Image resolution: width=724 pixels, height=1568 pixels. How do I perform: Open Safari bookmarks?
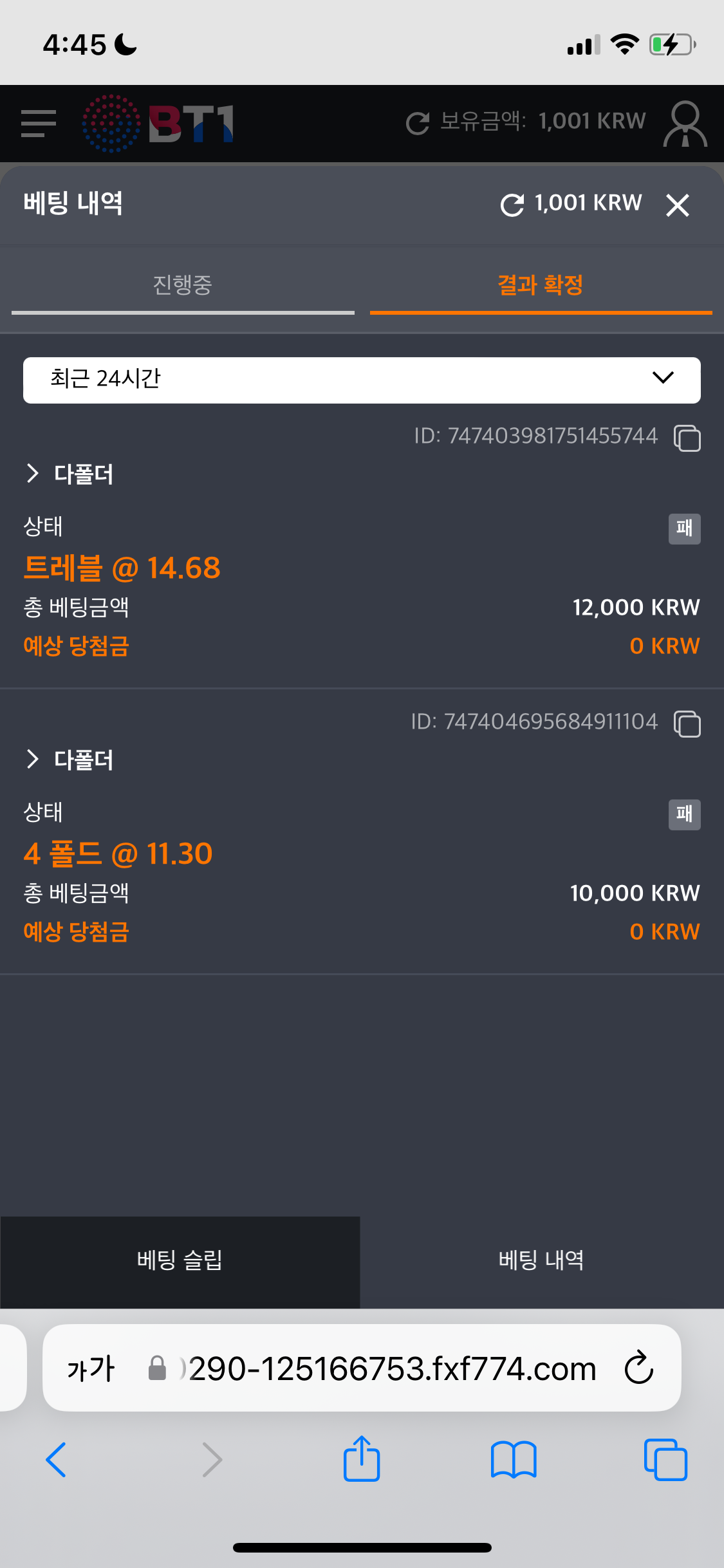[x=513, y=1459]
